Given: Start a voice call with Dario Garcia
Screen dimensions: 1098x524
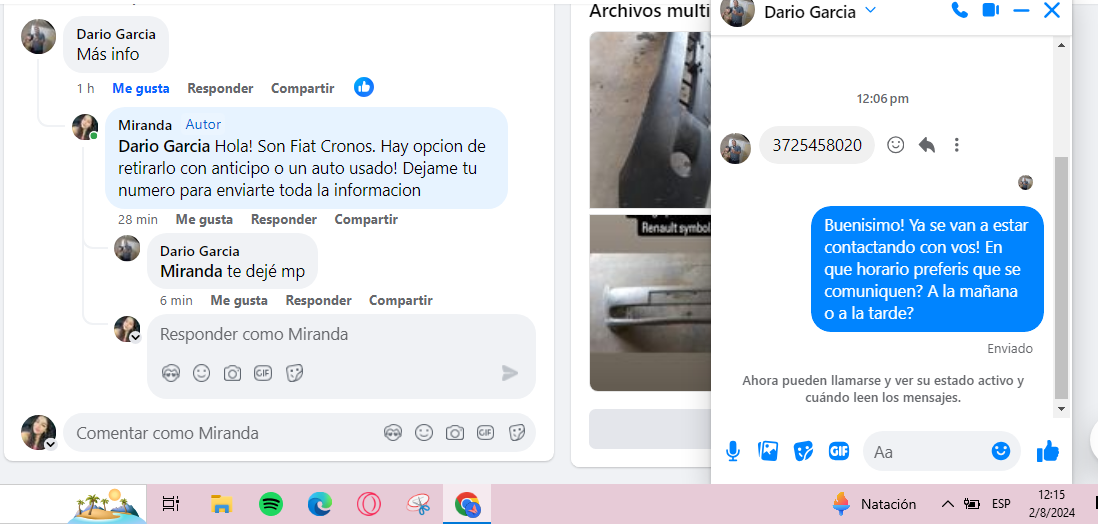Looking at the screenshot, I should coord(959,11).
